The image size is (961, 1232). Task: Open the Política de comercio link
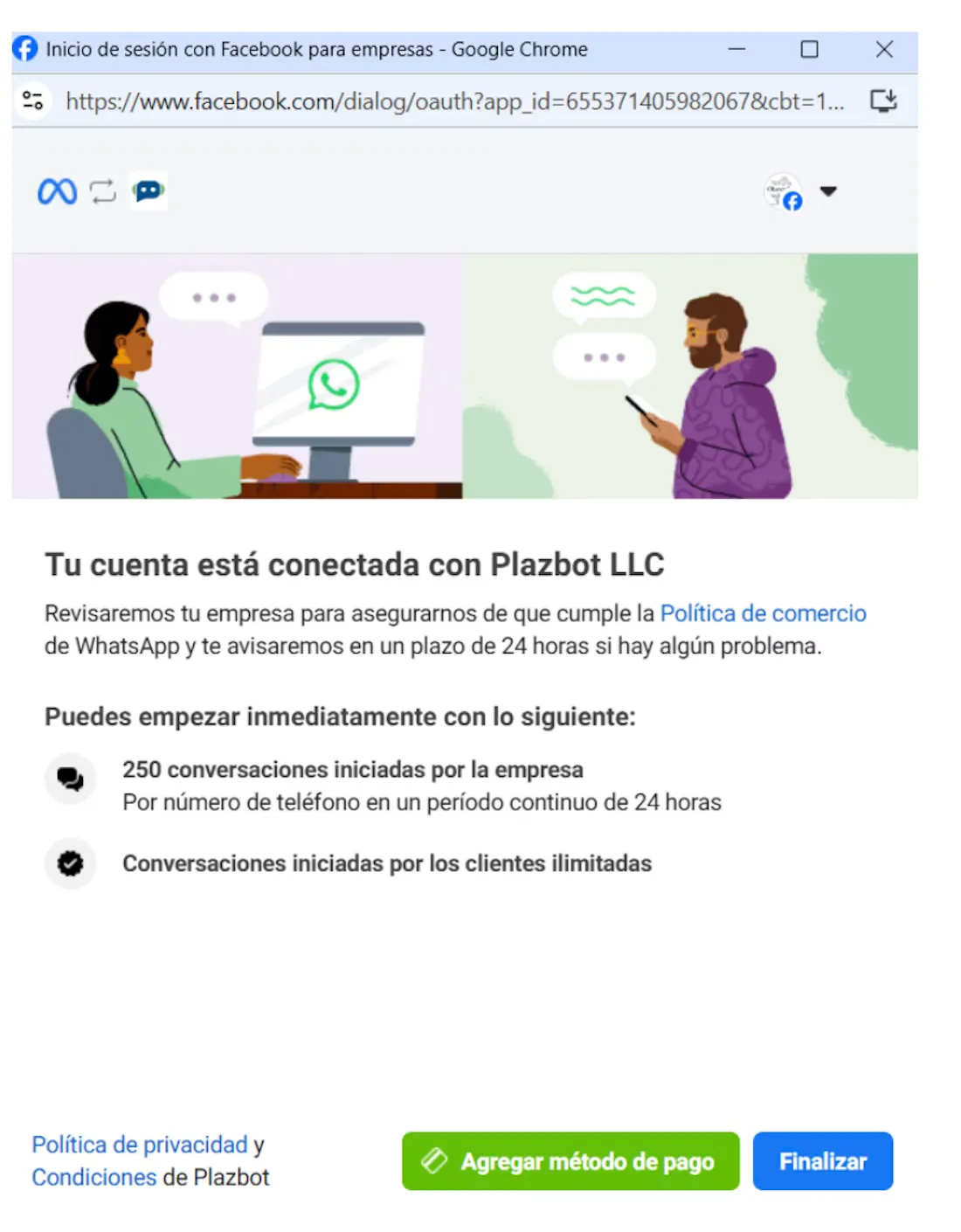pos(764,613)
